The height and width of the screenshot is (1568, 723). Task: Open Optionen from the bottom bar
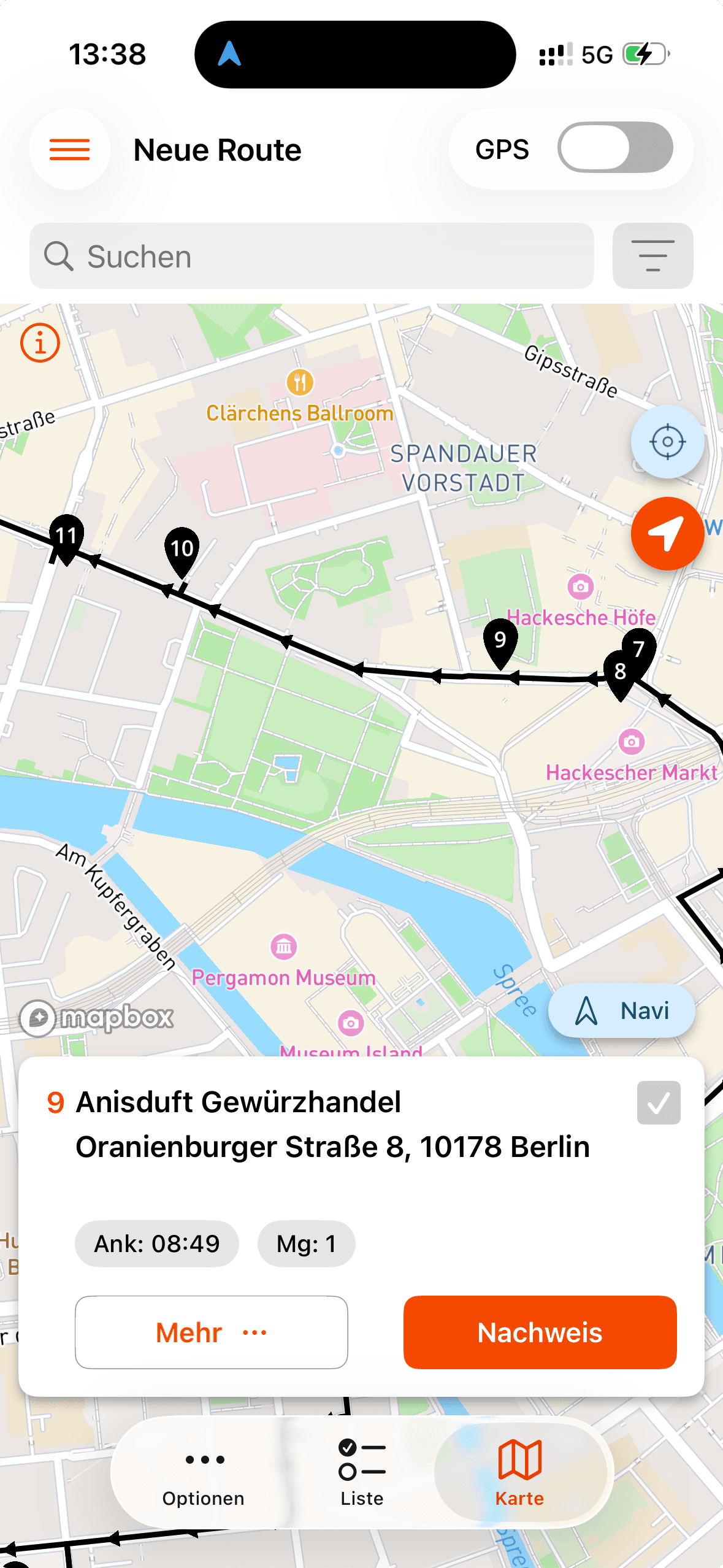pos(203,1472)
